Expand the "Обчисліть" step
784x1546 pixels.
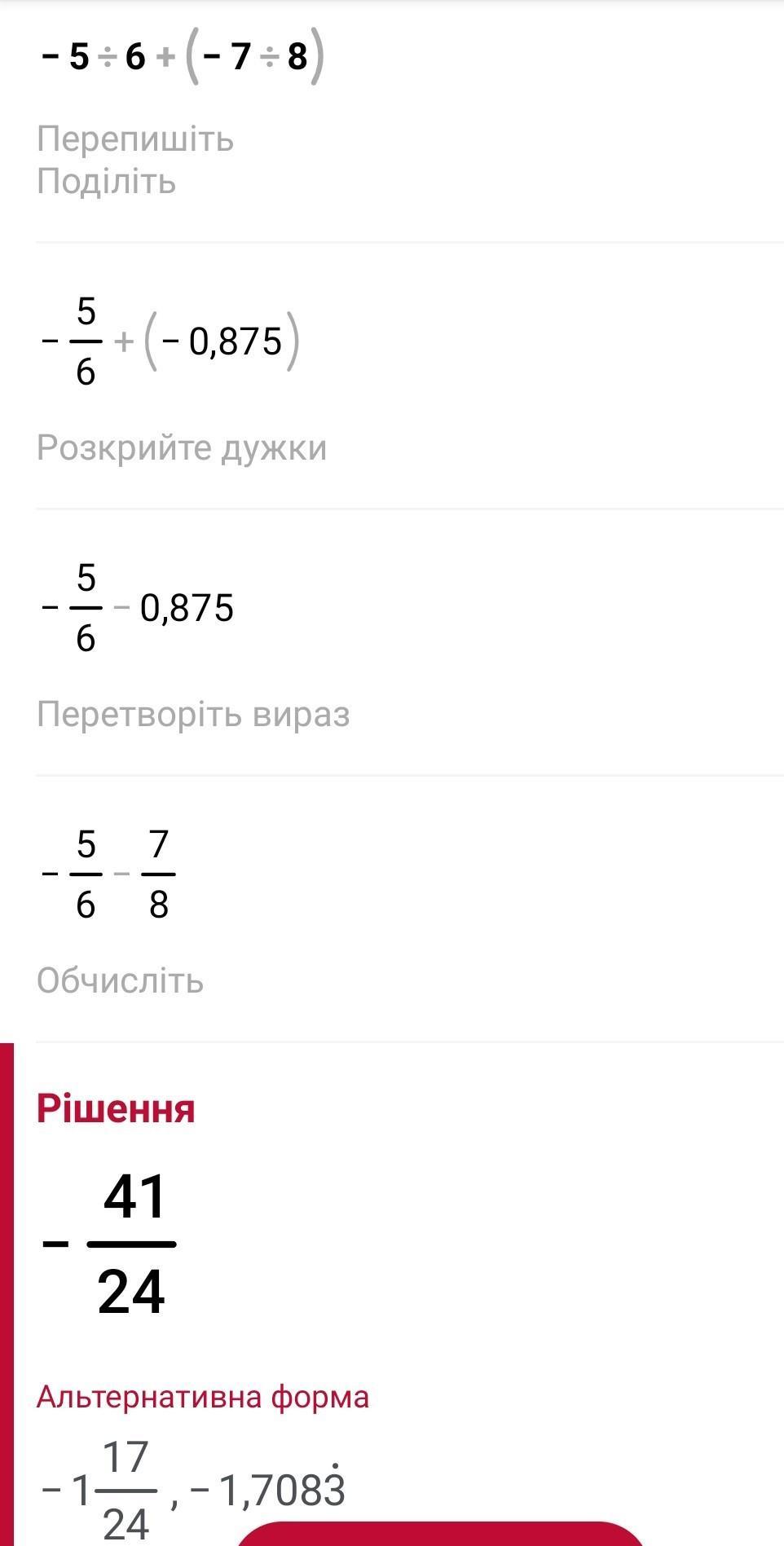click(120, 980)
